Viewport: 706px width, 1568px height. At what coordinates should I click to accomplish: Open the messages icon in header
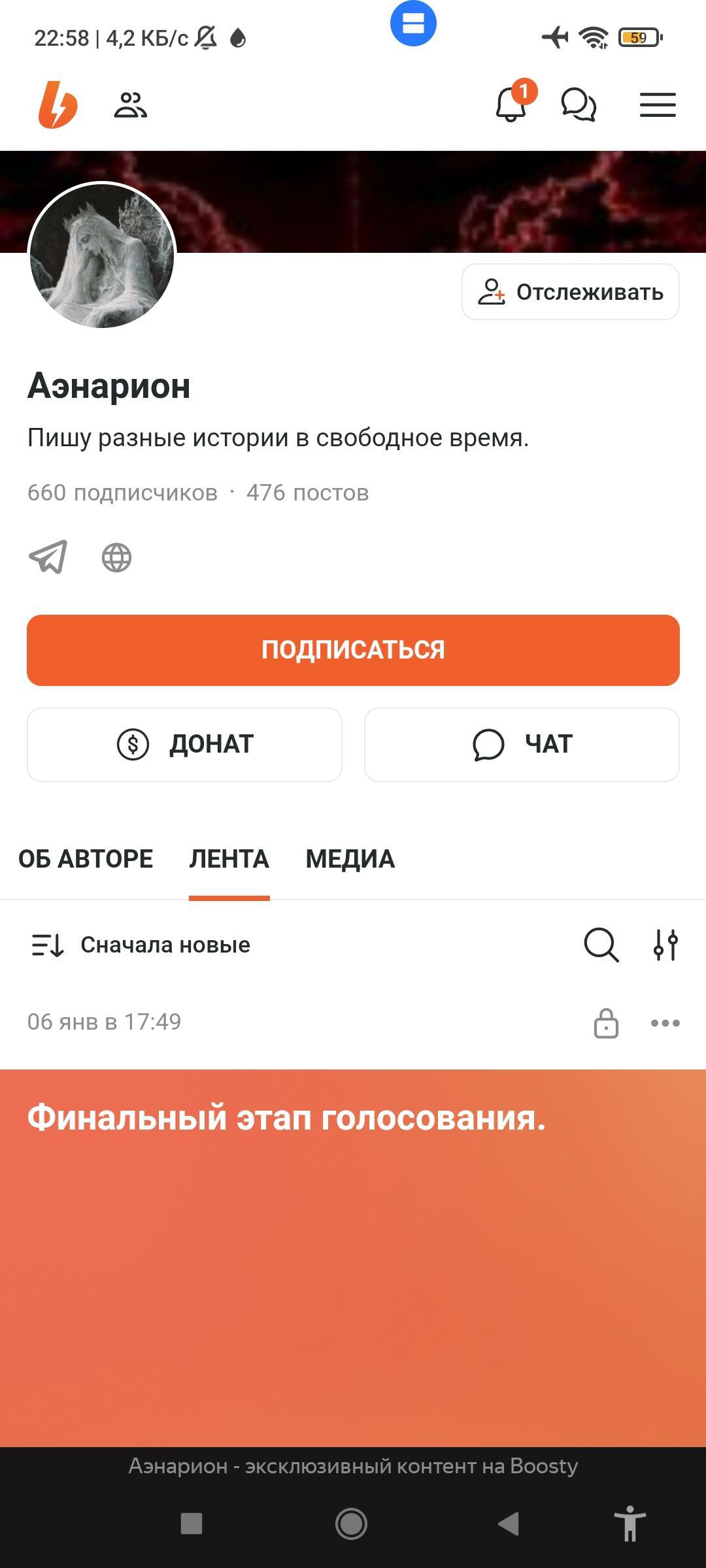[579, 105]
